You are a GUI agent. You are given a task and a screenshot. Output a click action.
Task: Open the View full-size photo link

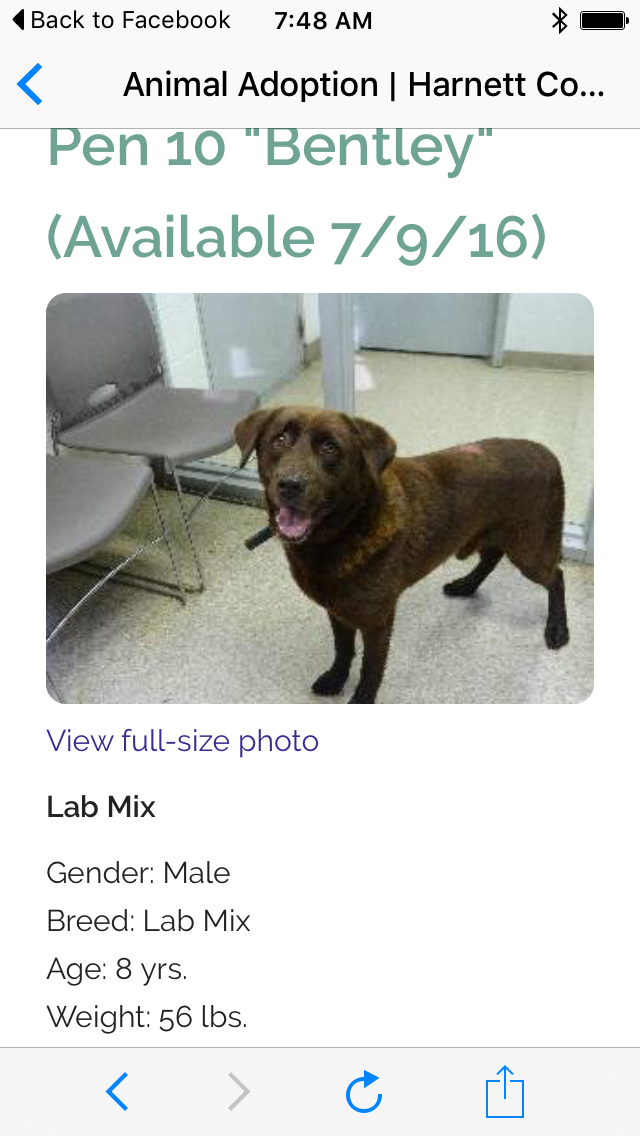[183, 740]
